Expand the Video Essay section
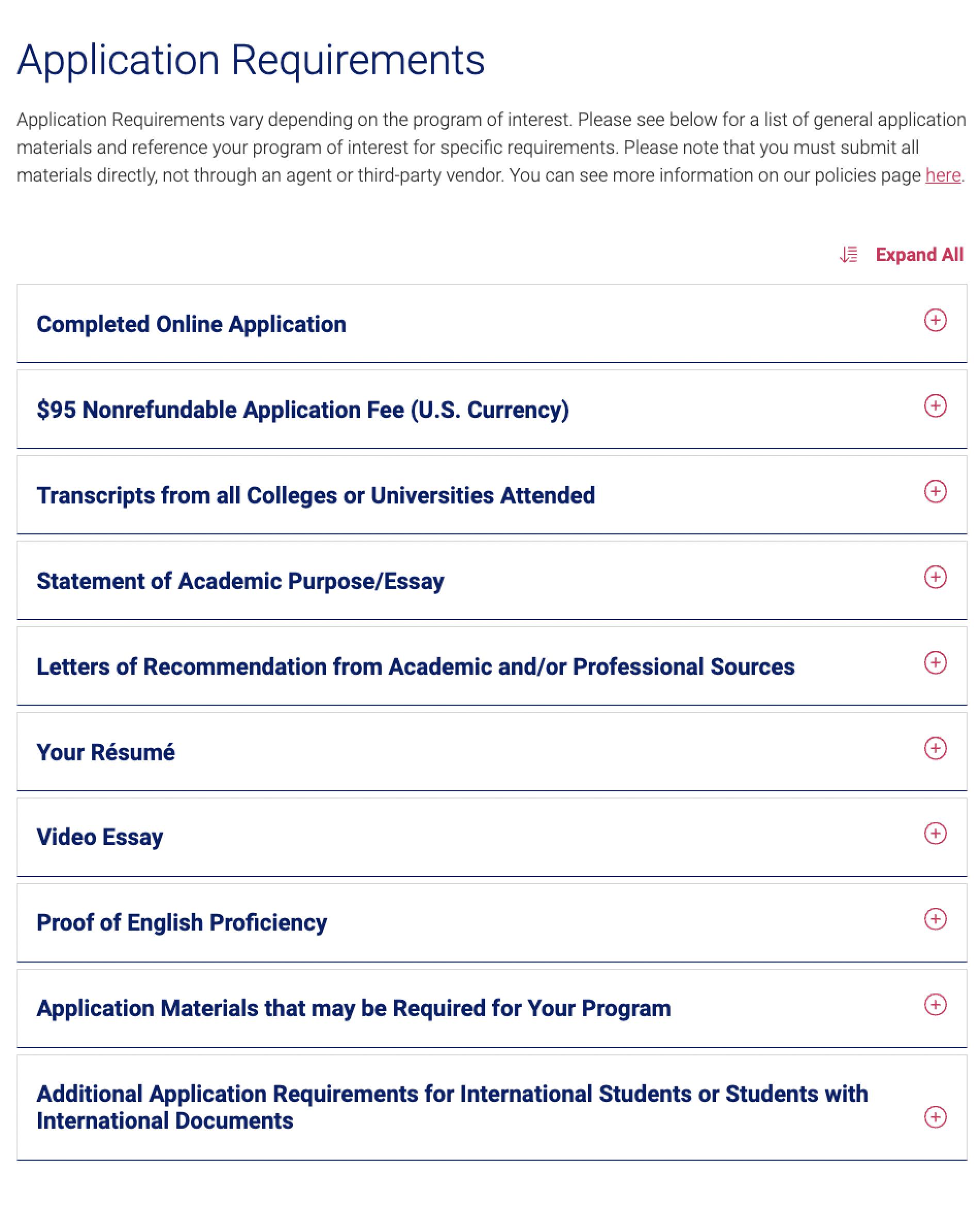Viewport: 980px width, 1205px height. tap(935, 834)
